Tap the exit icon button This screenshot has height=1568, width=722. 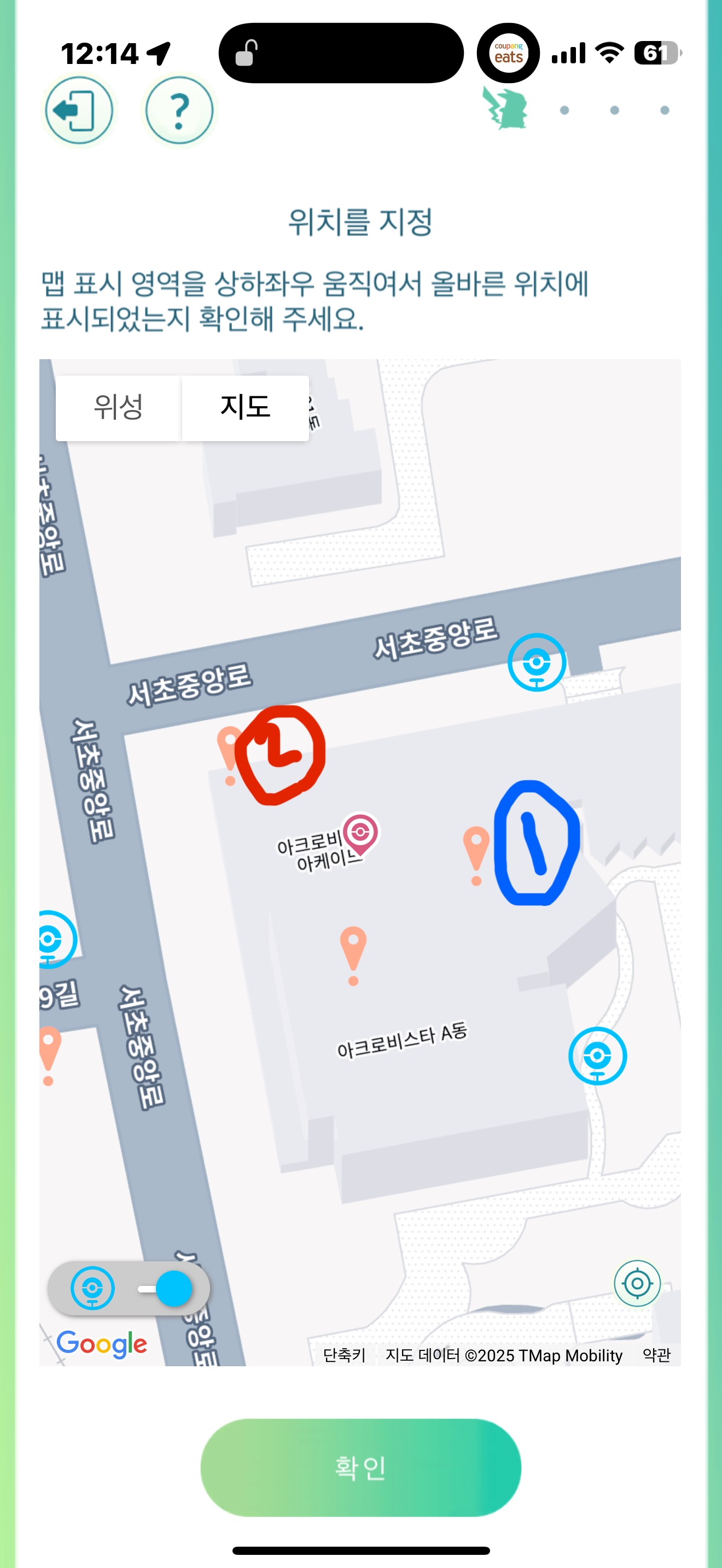(x=79, y=111)
